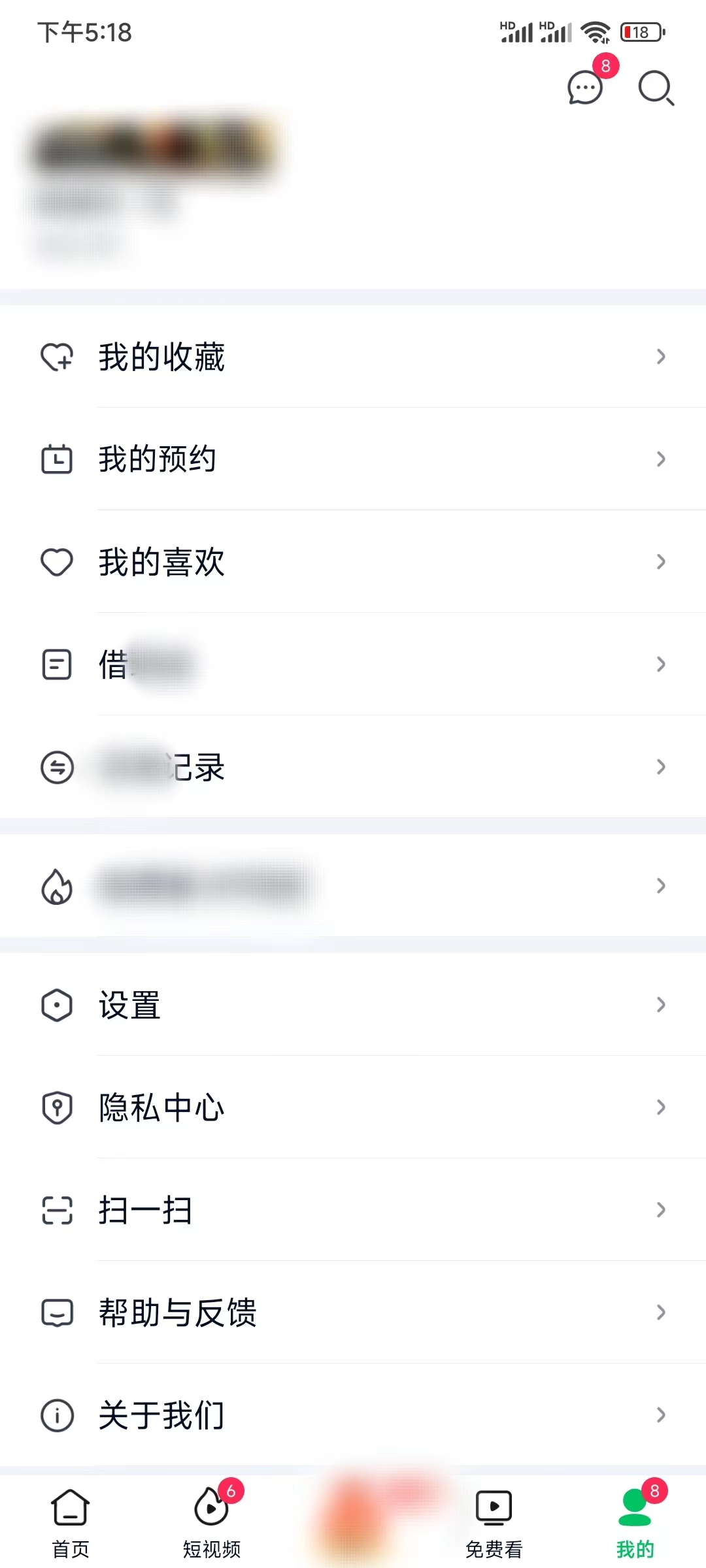
Task: Open the 扫一扫 scan icon
Action: pos(58,1211)
